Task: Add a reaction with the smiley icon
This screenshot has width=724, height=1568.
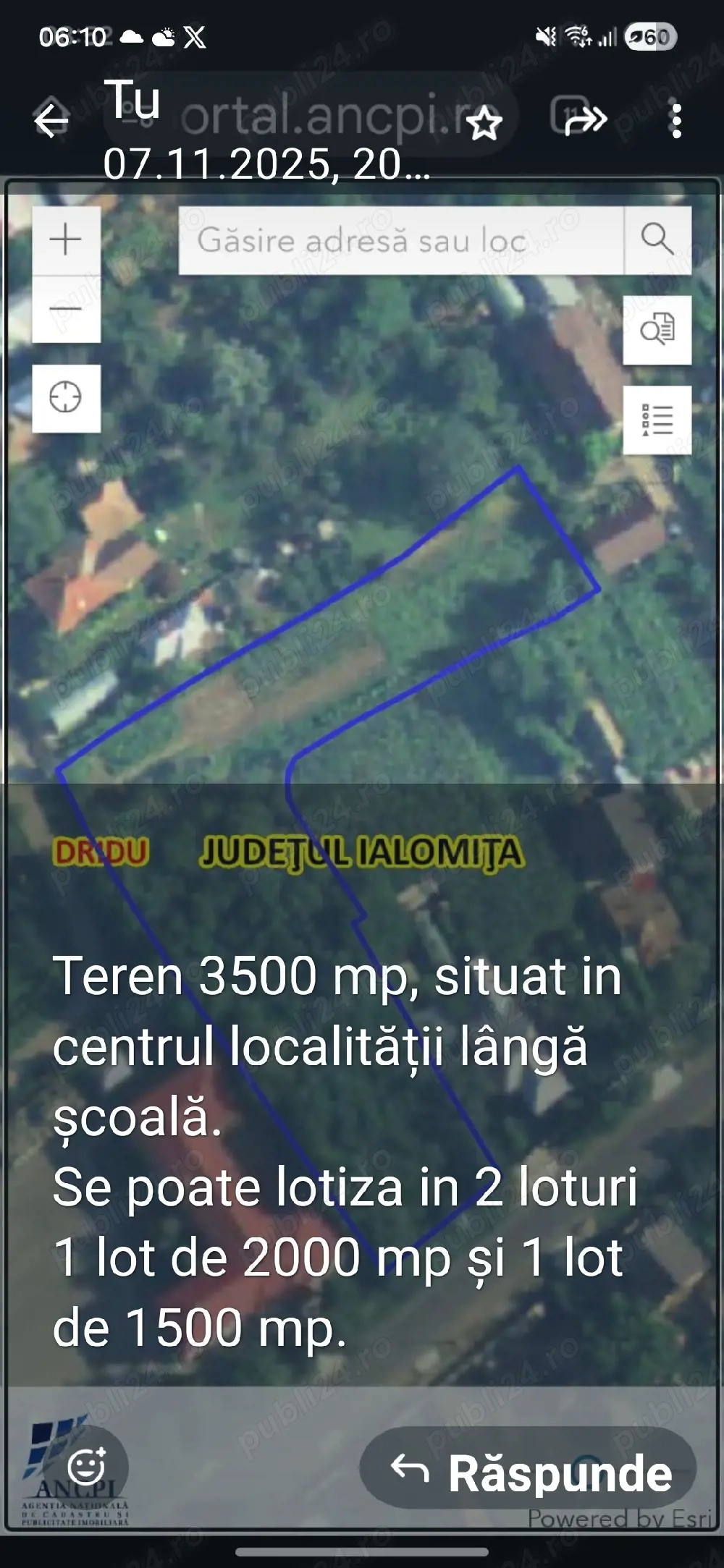Action: 85,1463
